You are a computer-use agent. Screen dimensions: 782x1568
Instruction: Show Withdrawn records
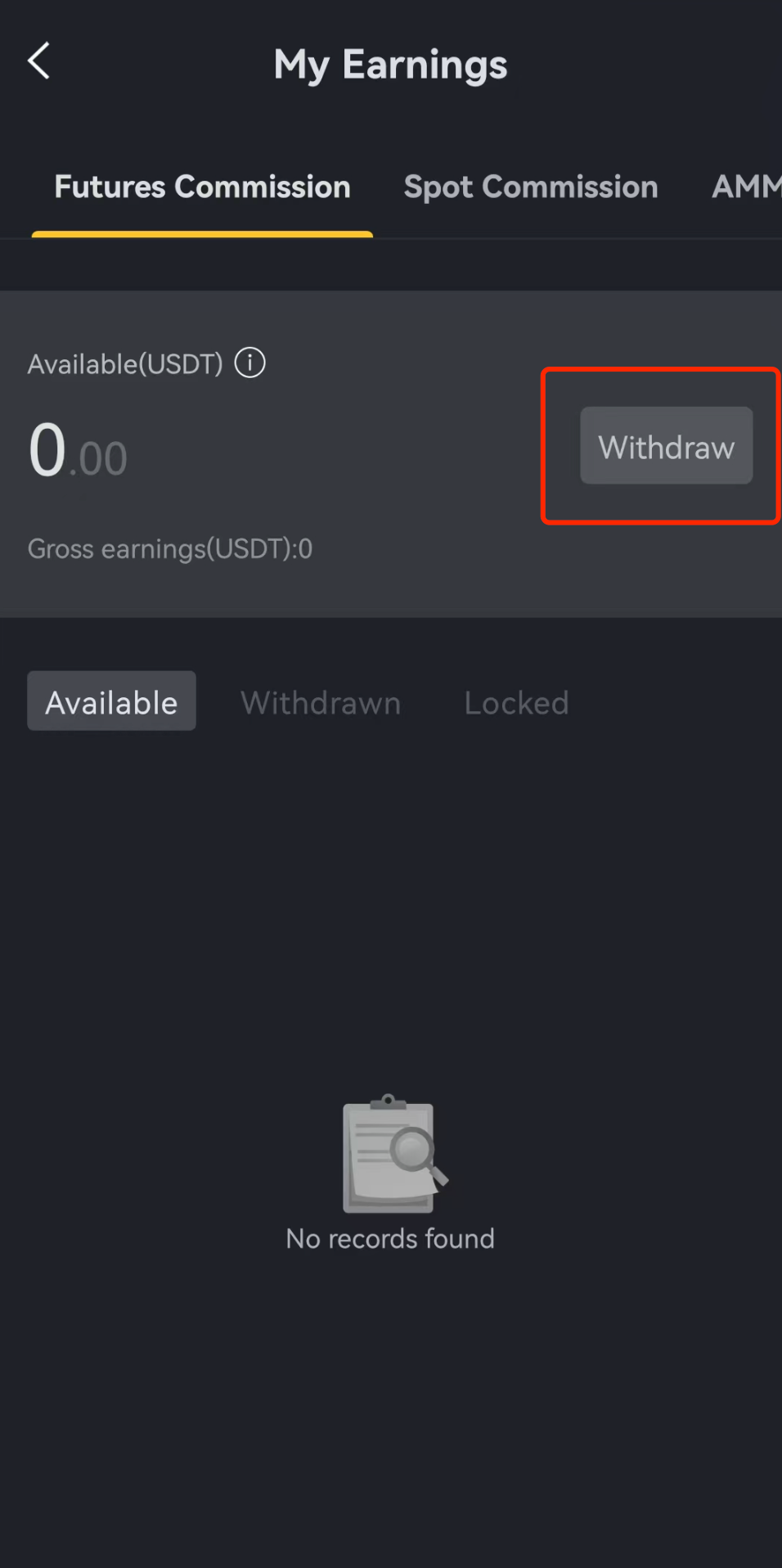point(321,703)
